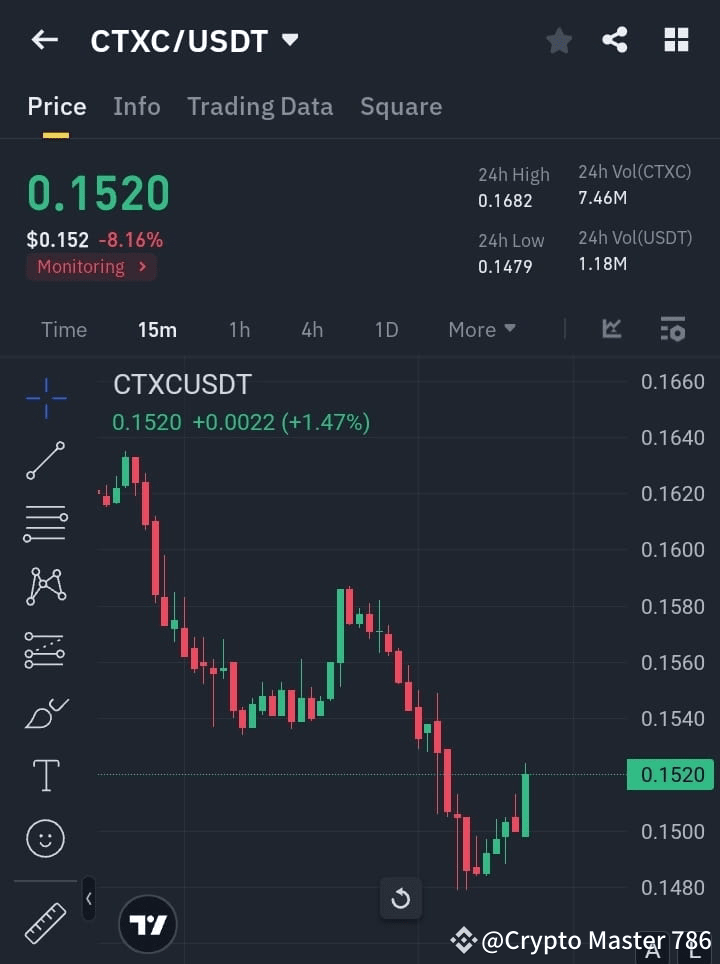The width and height of the screenshot is (720, 964).
Task: Collapse the drawing tools sidebar
Action: coord(88,899)
